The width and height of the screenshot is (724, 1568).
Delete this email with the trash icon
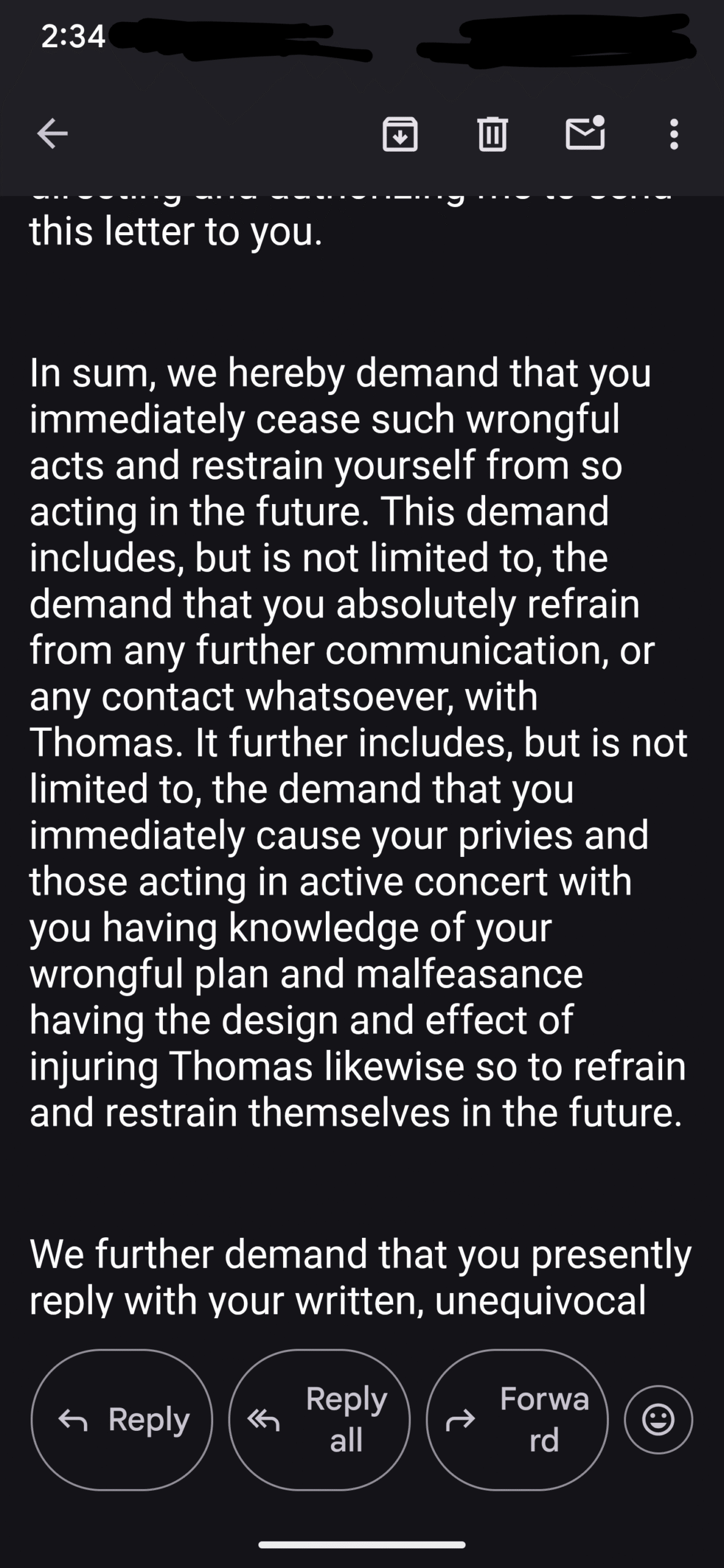click(x=492, y=134)
